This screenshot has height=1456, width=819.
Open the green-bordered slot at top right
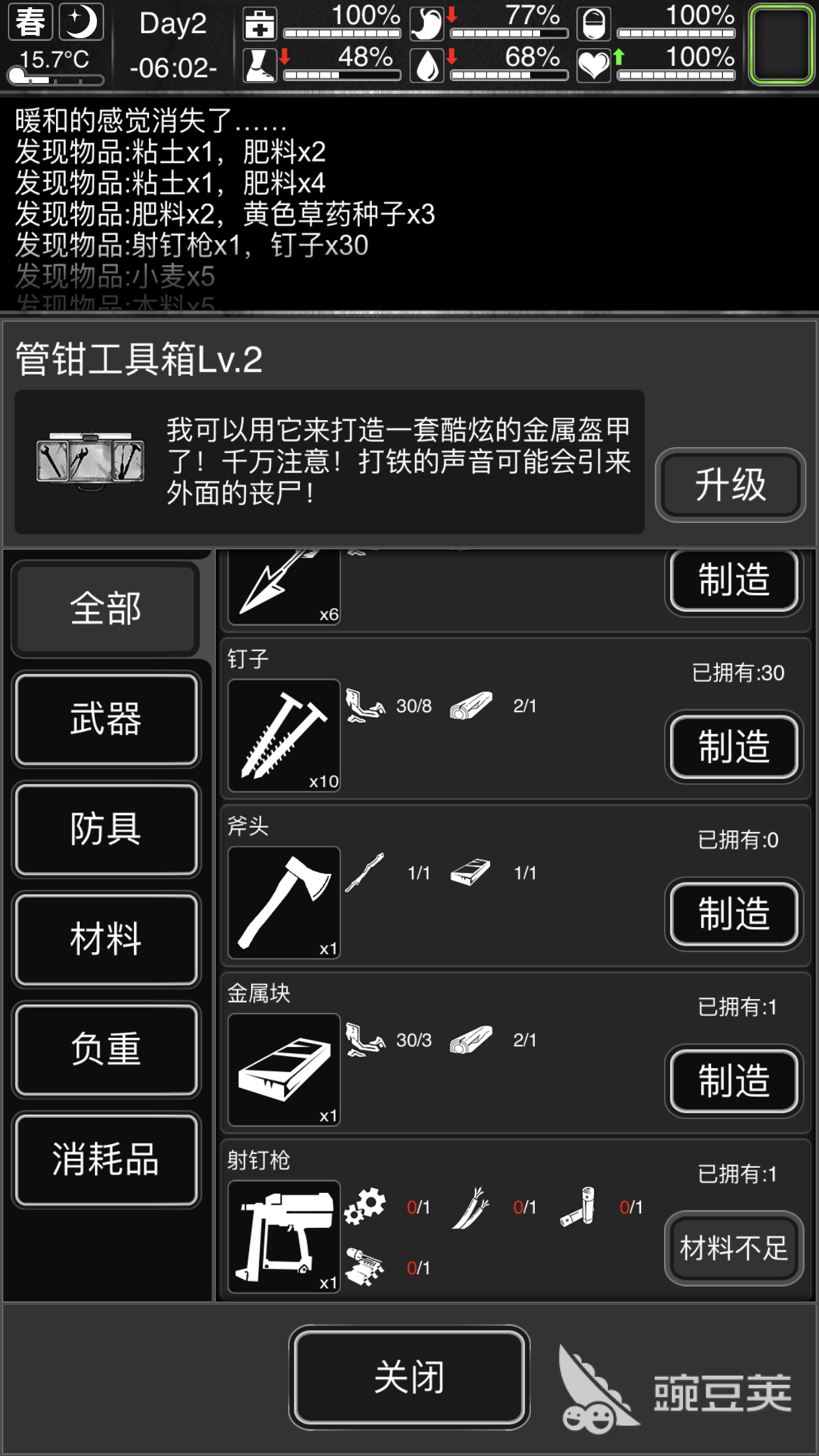781,44
